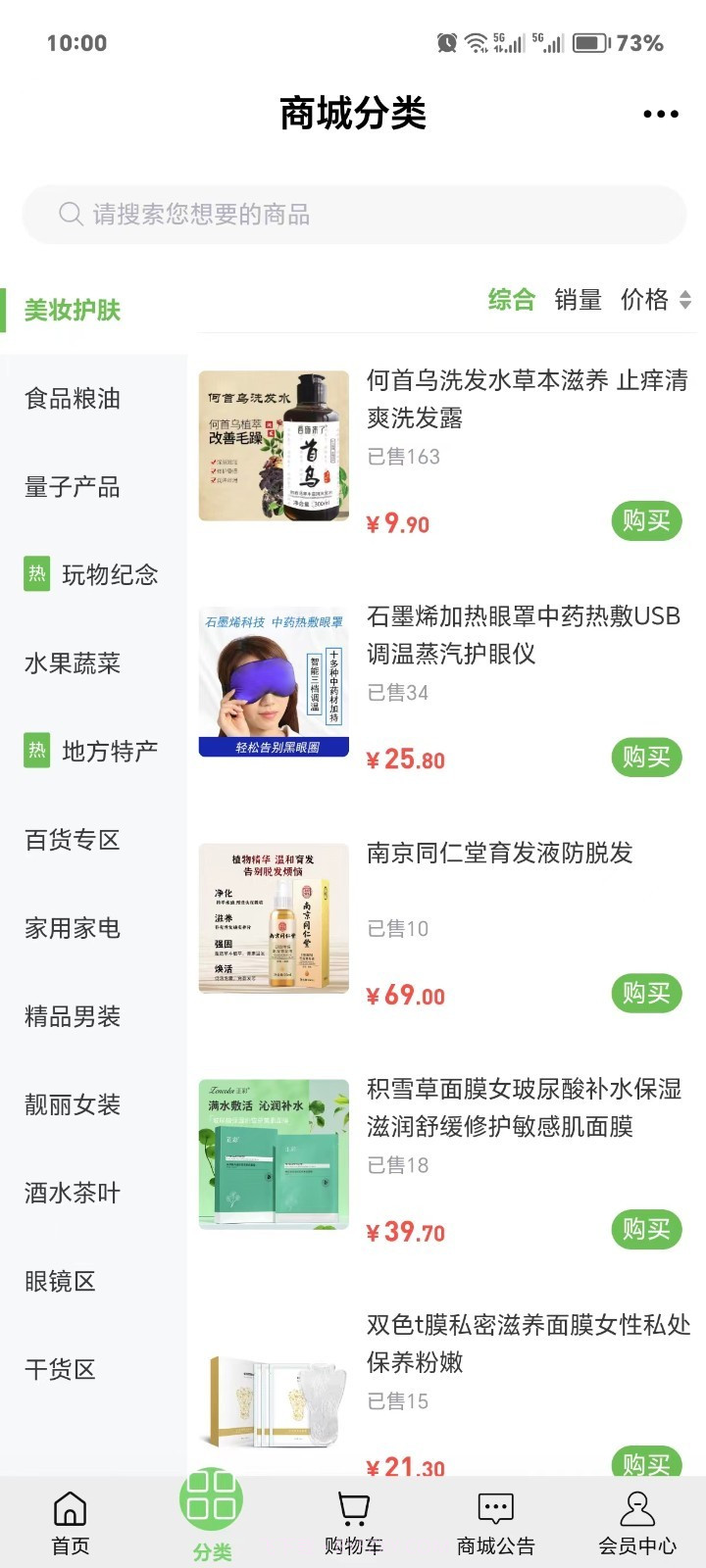Screen dimensions: 706x1568
Task: Select the 销量 sales sort option
Action: tap(579, 301)
